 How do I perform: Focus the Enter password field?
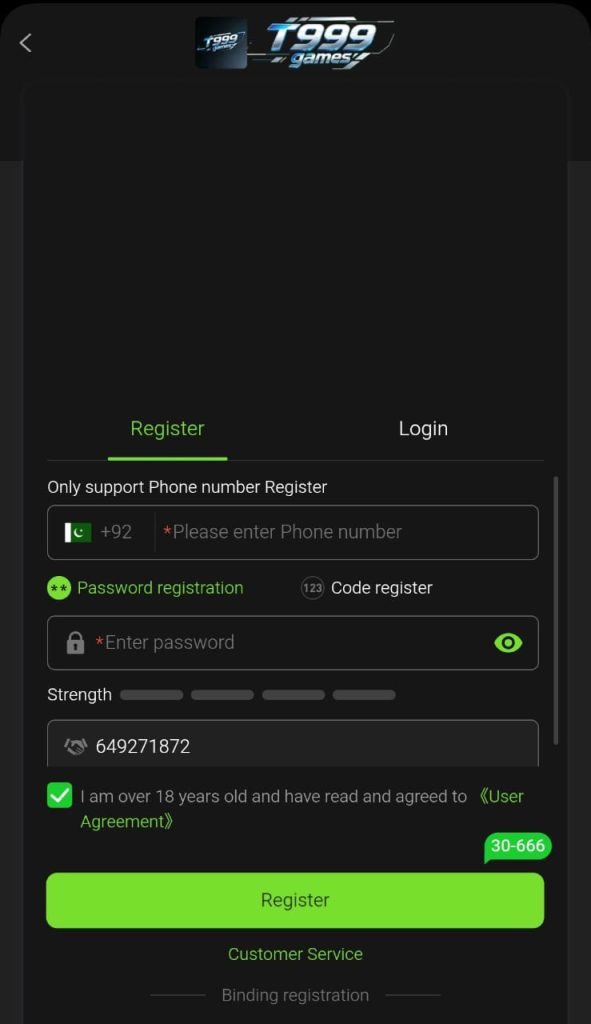pos(293,643)
